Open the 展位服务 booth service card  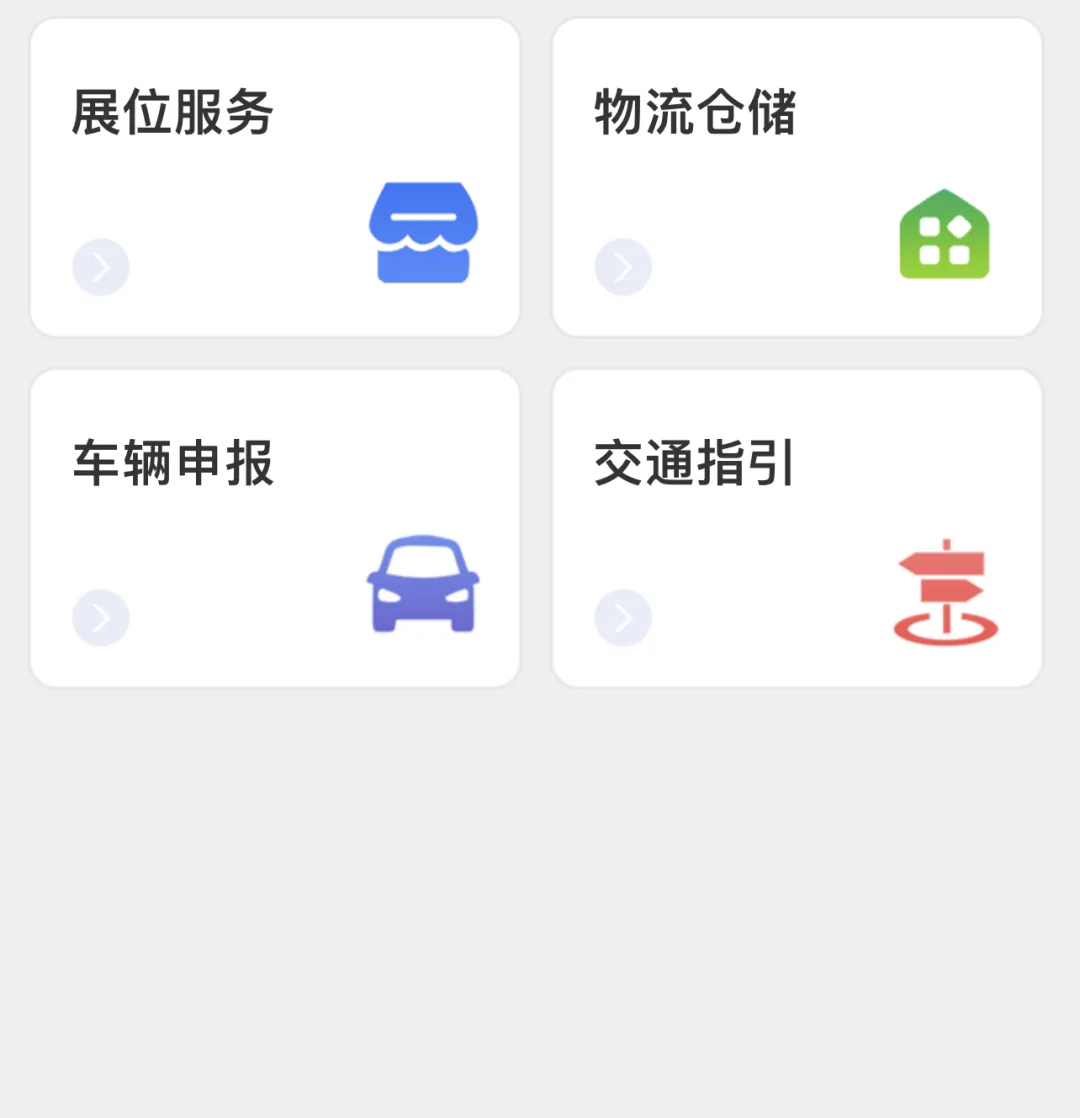tap(275, 178)
